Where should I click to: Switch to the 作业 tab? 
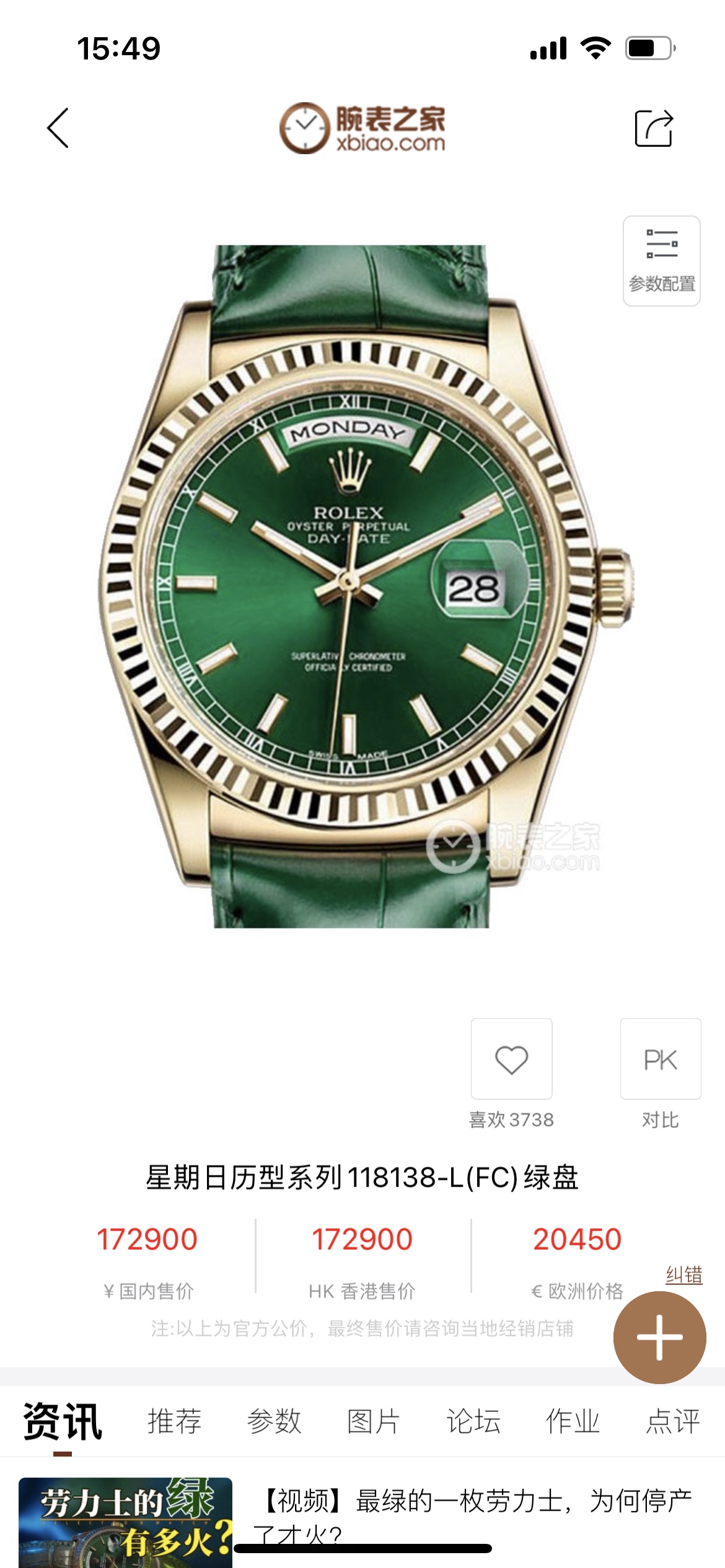point(573,1421)
